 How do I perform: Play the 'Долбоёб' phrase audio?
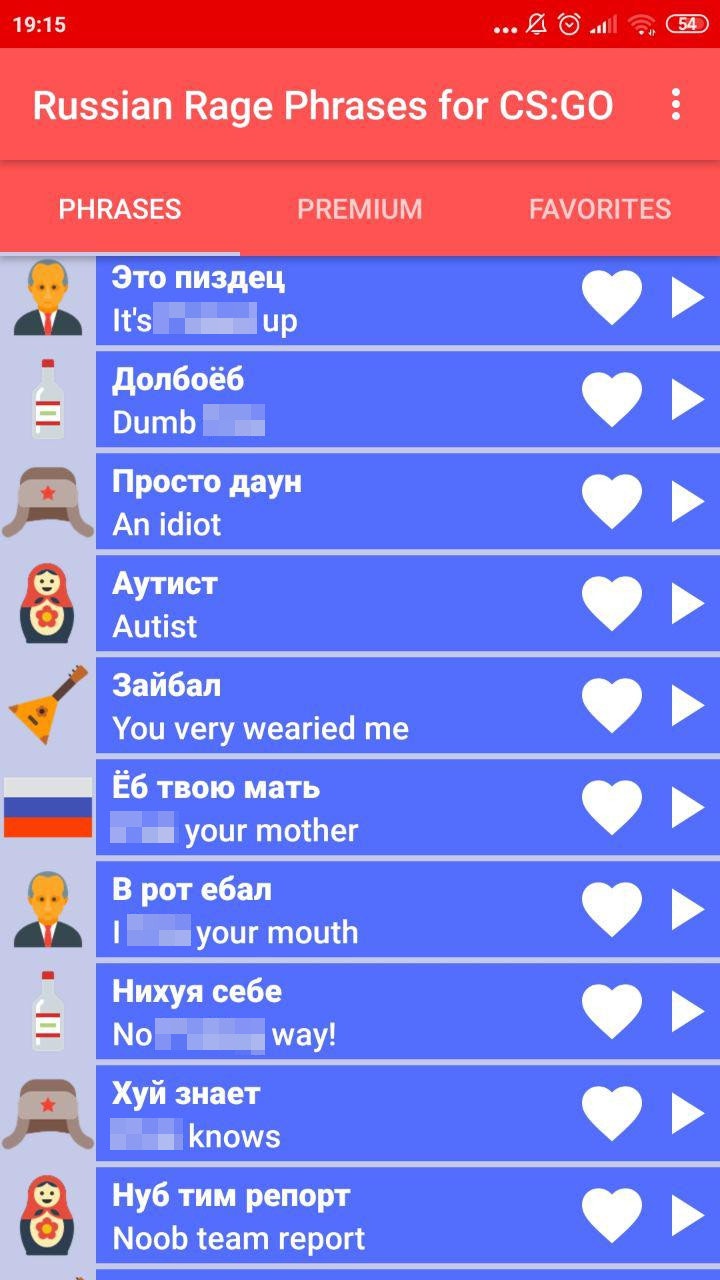pyautogui.click(x=688, y=398)
